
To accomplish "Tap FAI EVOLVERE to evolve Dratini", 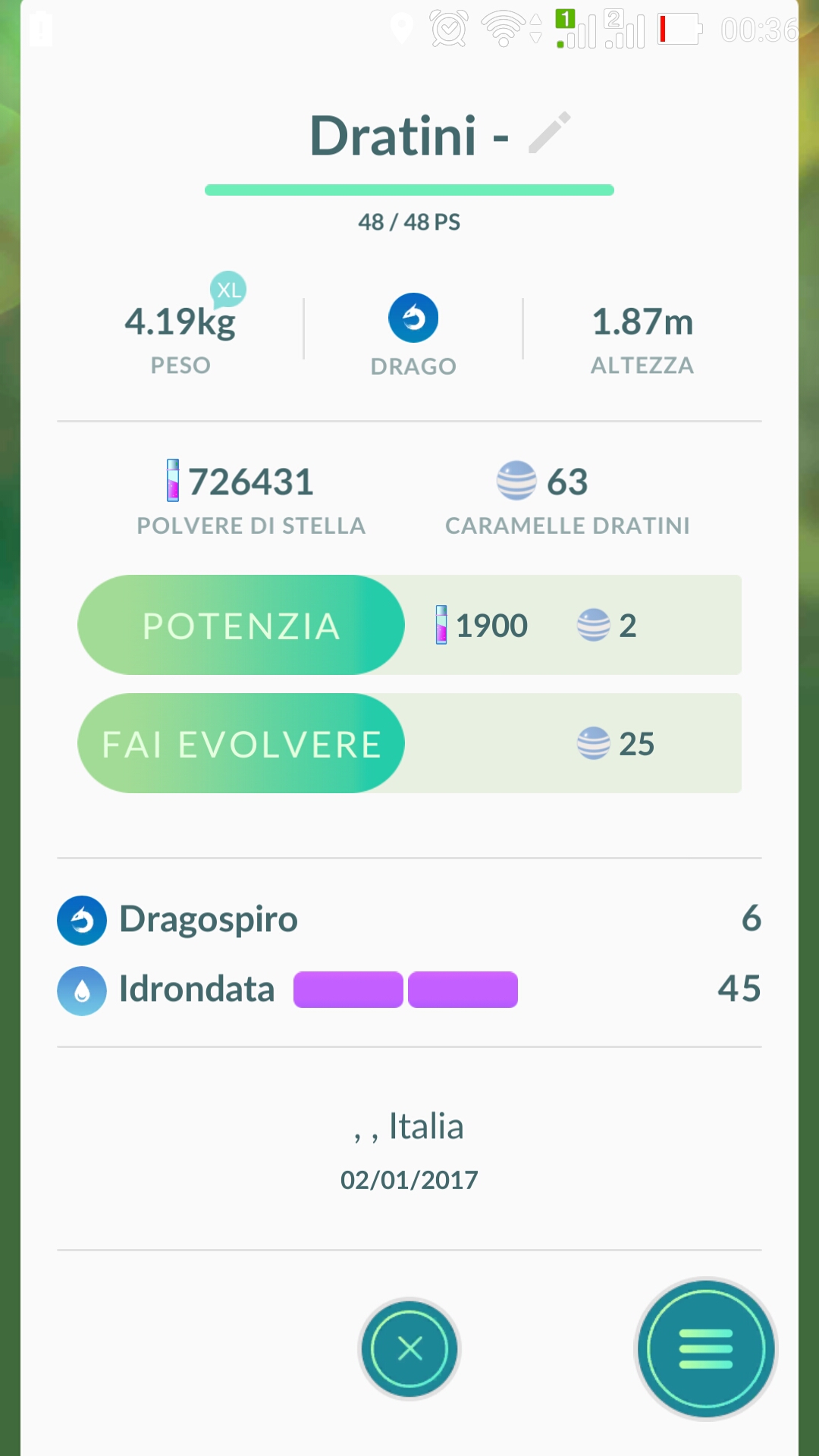I will point(241,743).
